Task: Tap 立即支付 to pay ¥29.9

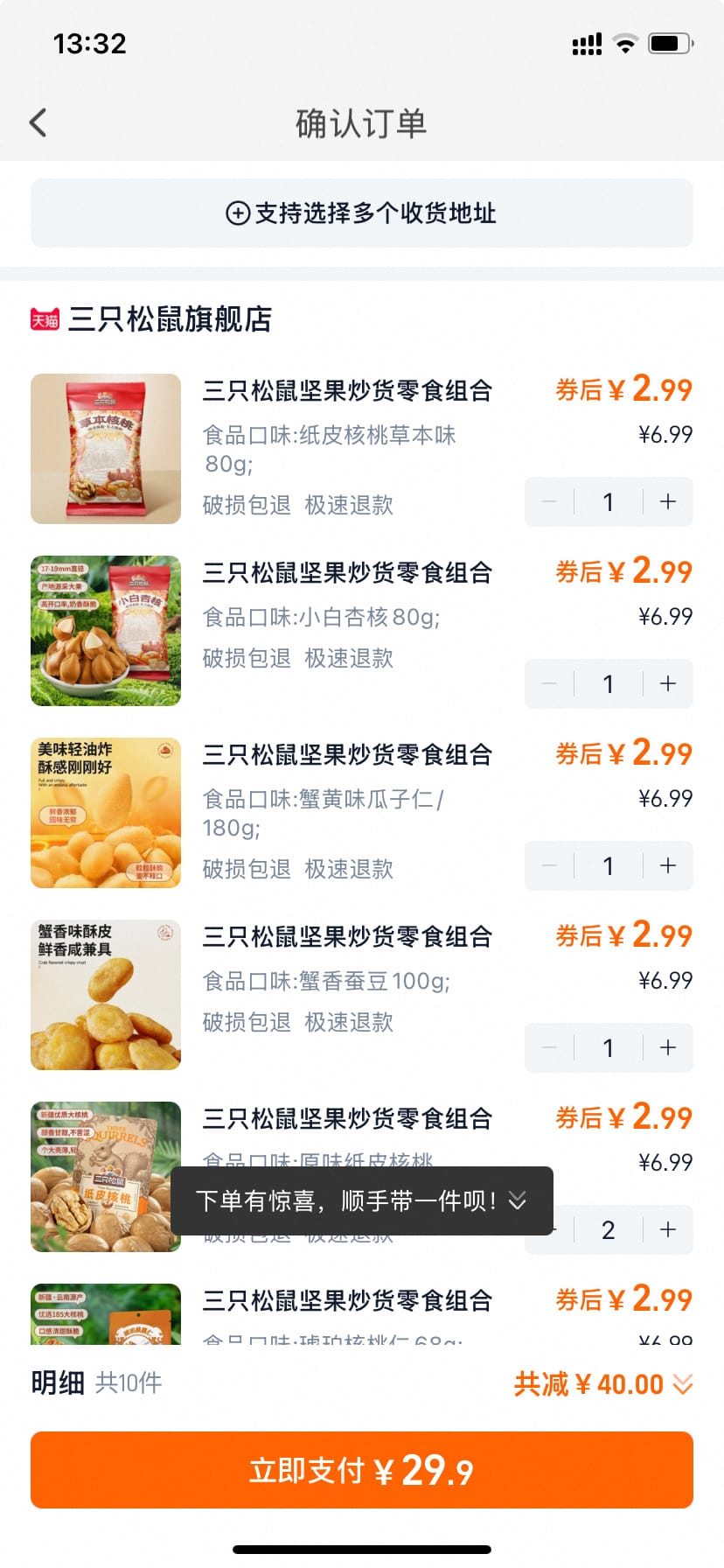Action: pyautogui.click(x=362, y=1470)
